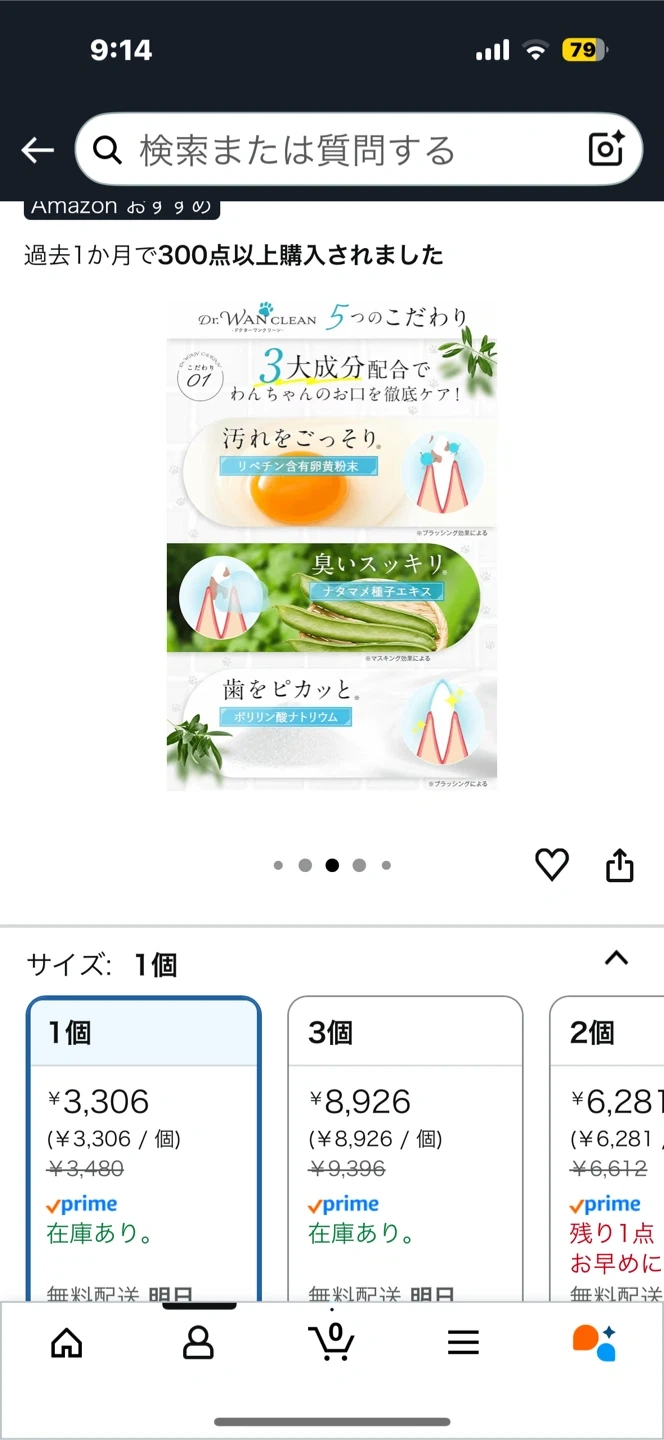Open the account profile tab
Viewport: 664px width, 1440px height.
[198, 1343]
